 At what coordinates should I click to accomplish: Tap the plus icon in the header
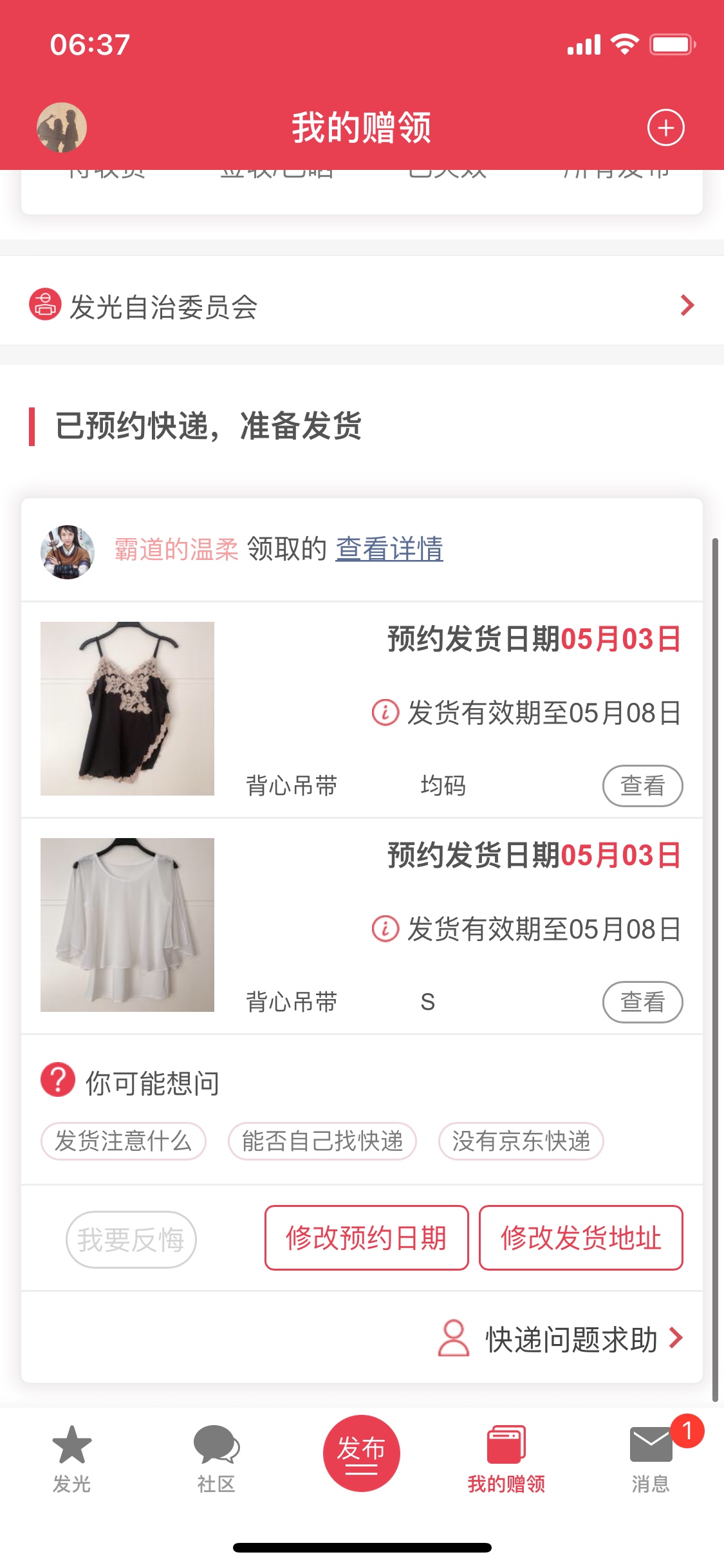665,127
